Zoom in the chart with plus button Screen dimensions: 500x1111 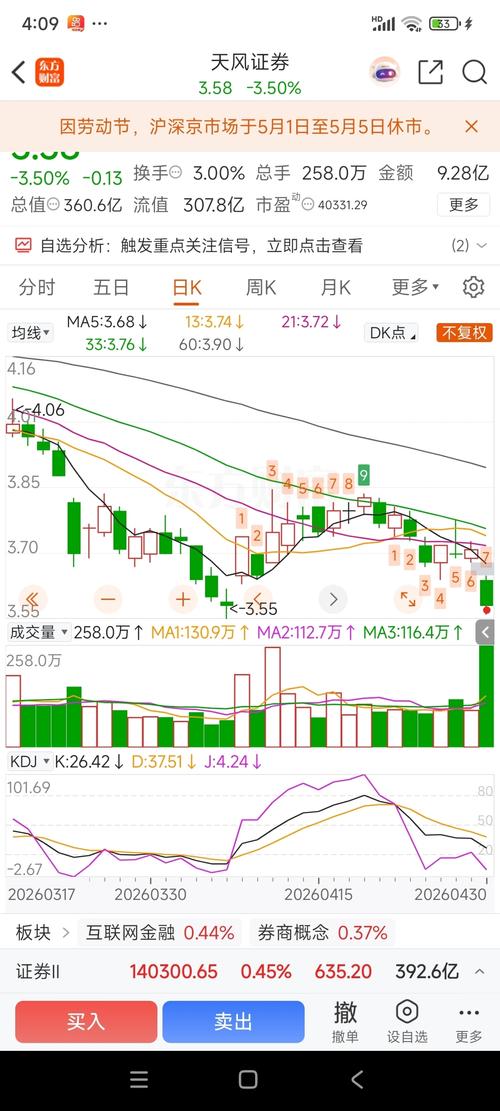tap(183, 599)
